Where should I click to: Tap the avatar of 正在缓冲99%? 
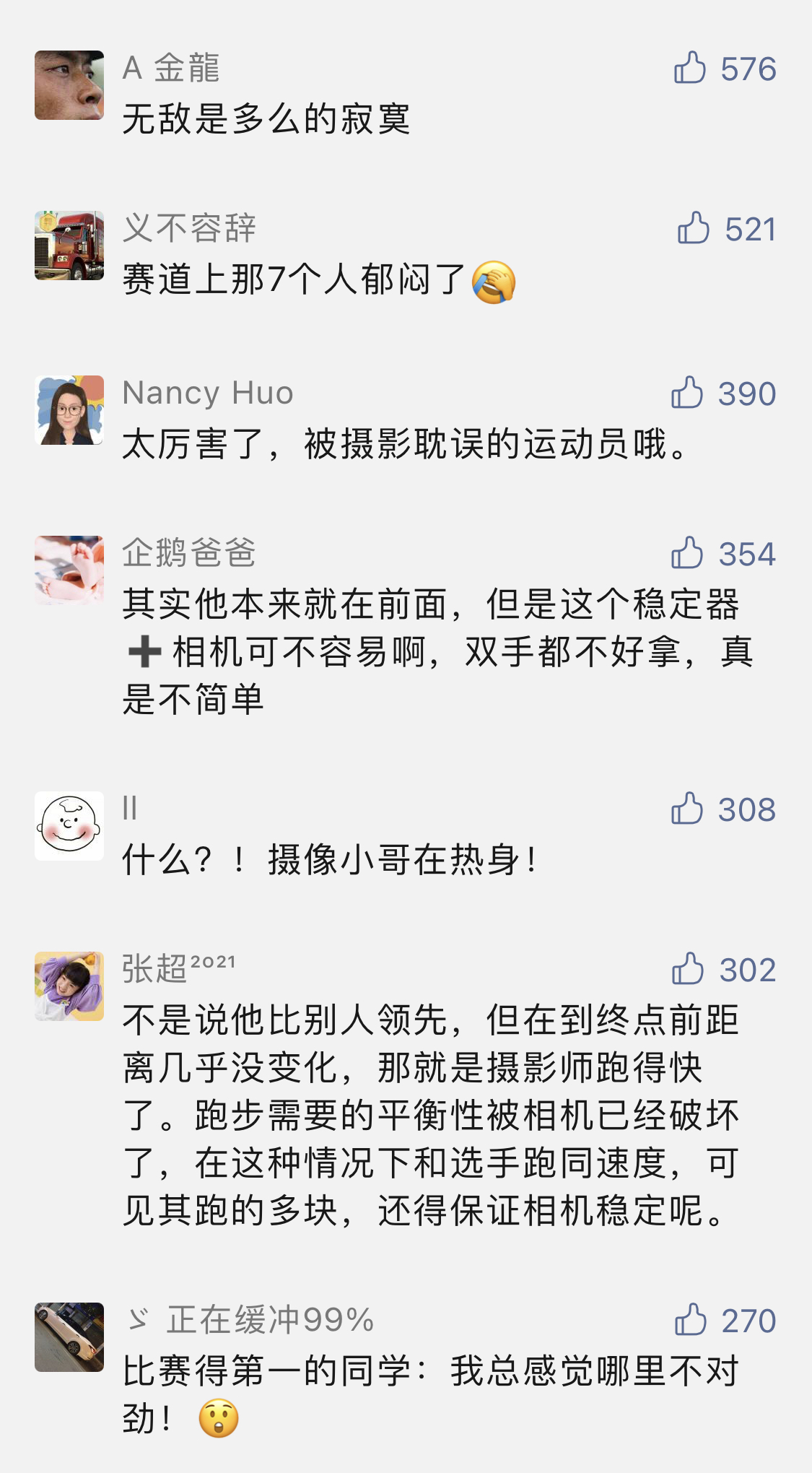(69, 1337)
